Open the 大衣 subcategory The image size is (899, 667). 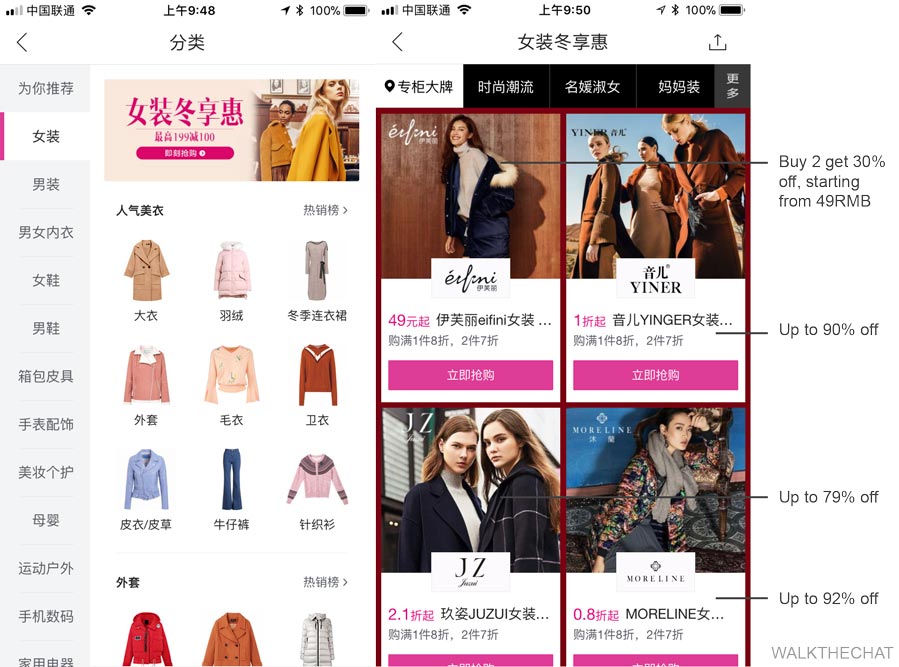tap(146, 278)
